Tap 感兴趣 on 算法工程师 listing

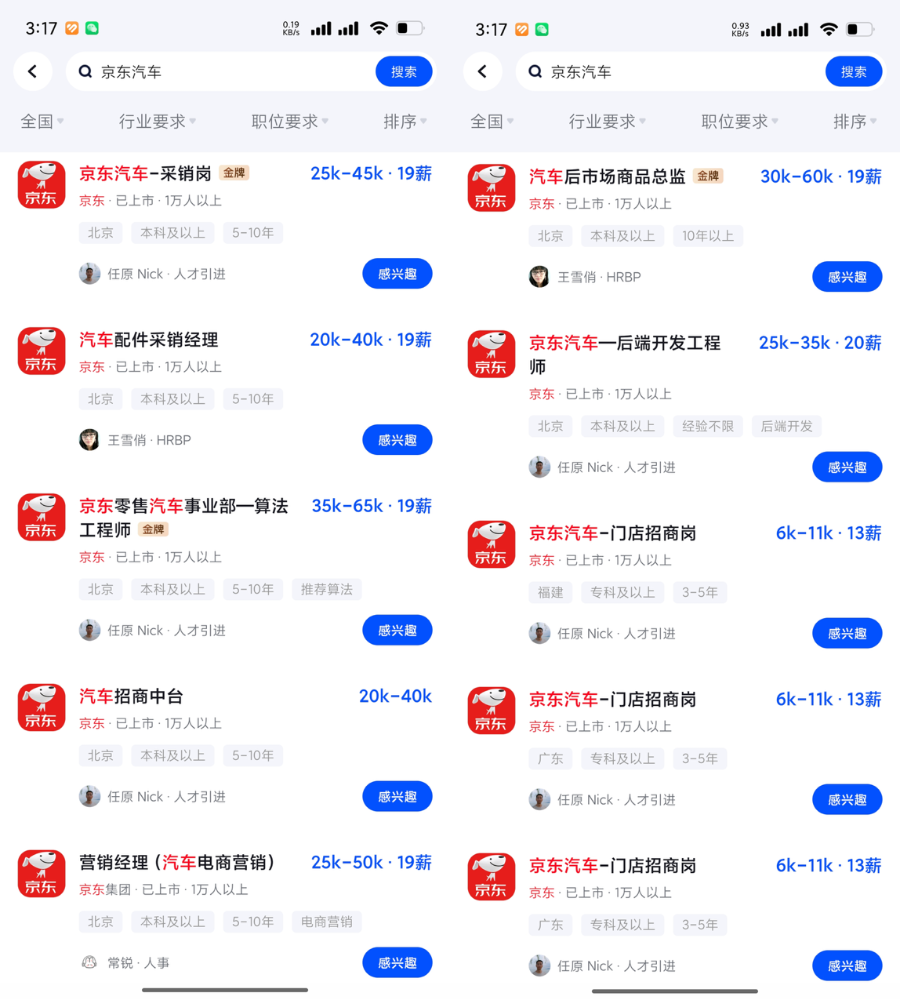point(397,630)
